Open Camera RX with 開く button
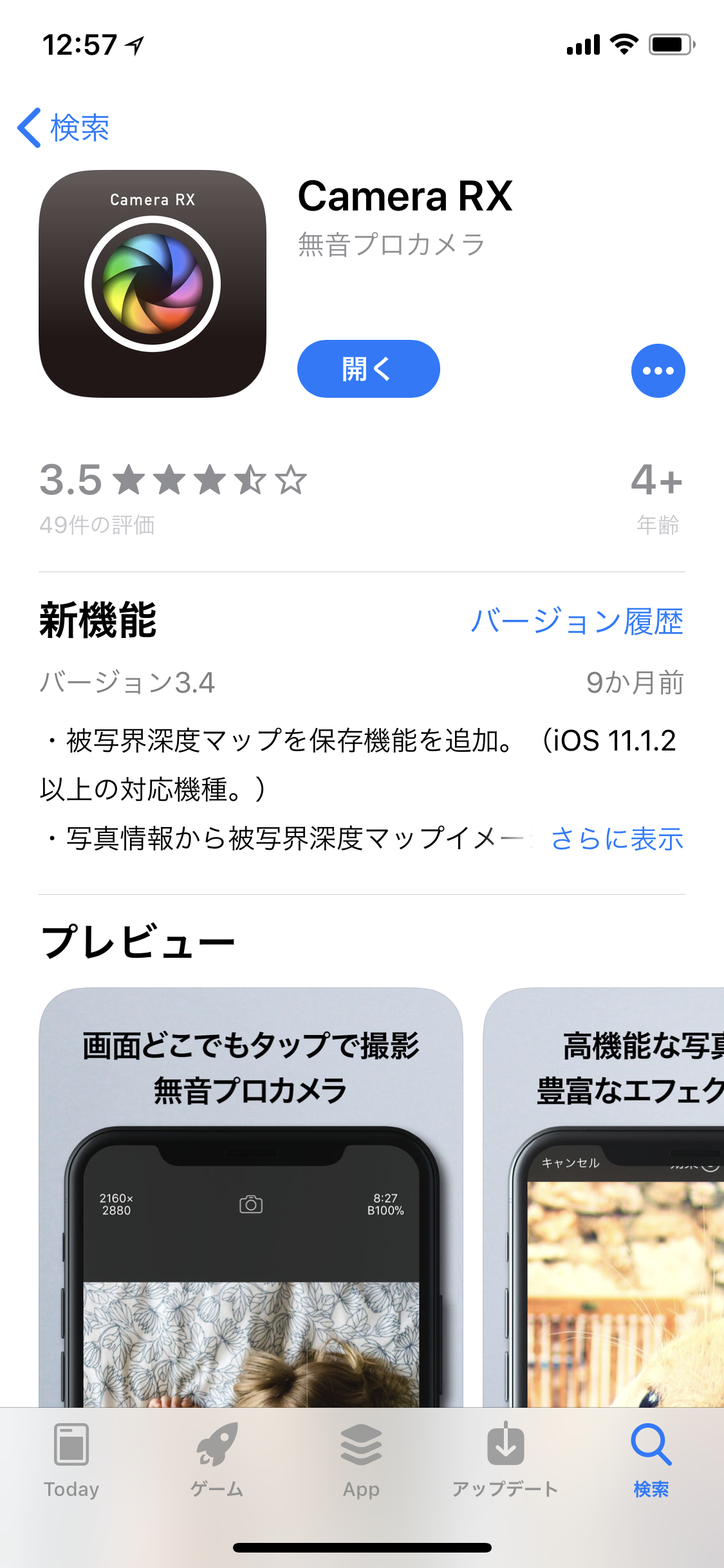This screenshot has height=1568, width=724. (x=368, y=369)
